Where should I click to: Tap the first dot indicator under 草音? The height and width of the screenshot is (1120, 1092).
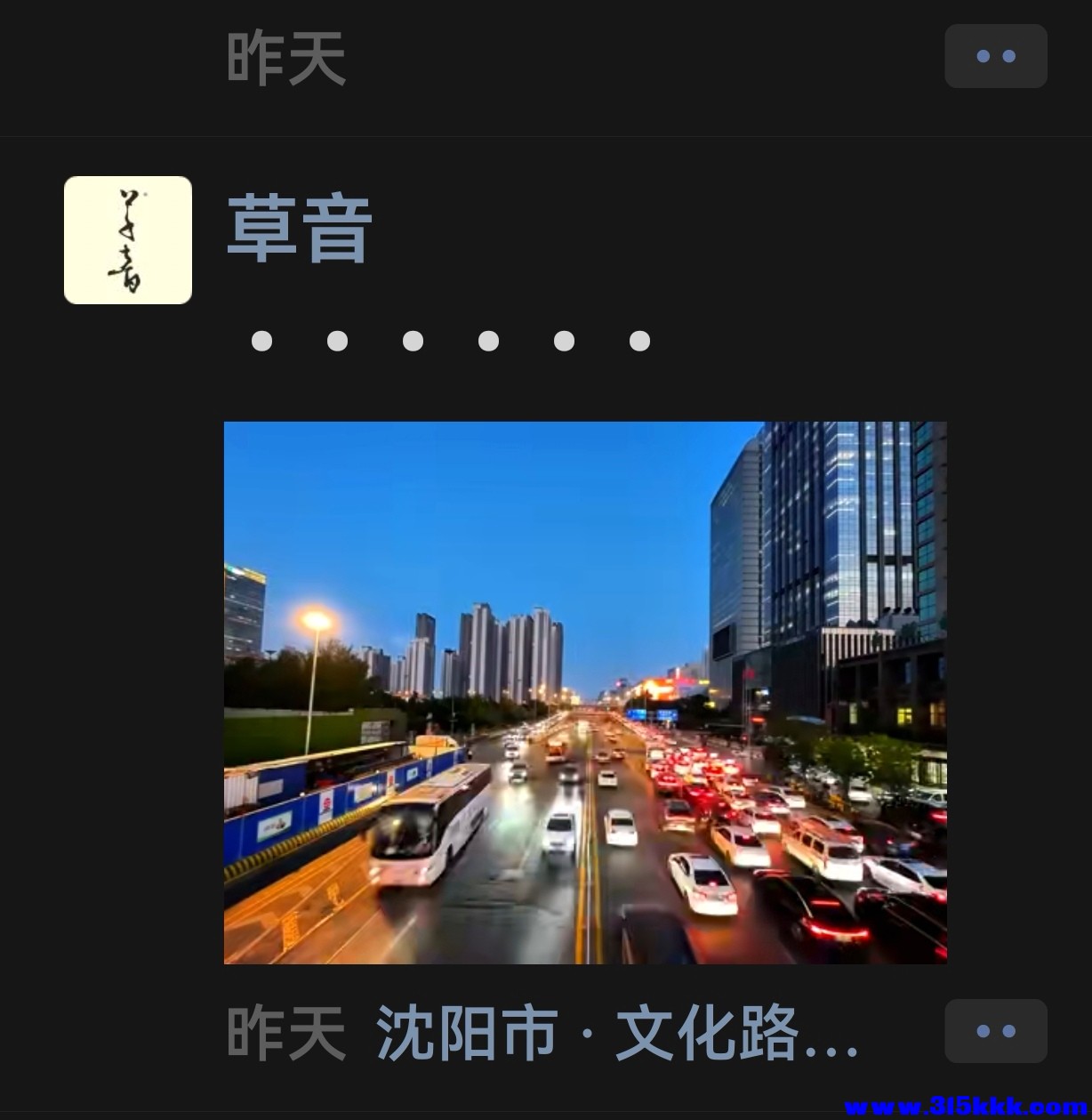pos(262,341)
